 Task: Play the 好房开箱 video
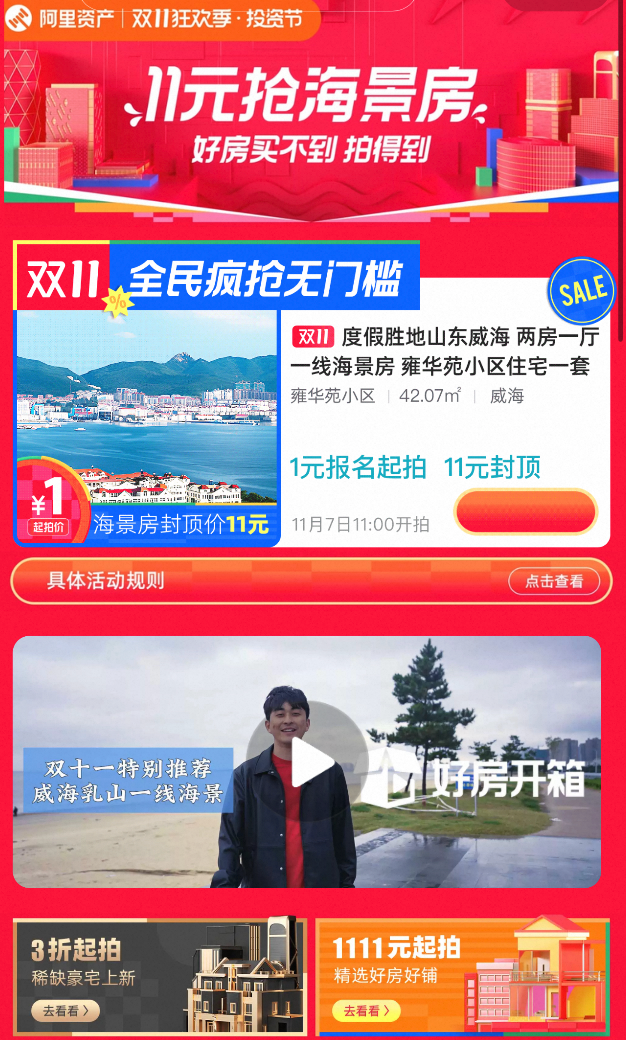coord(306,762)
